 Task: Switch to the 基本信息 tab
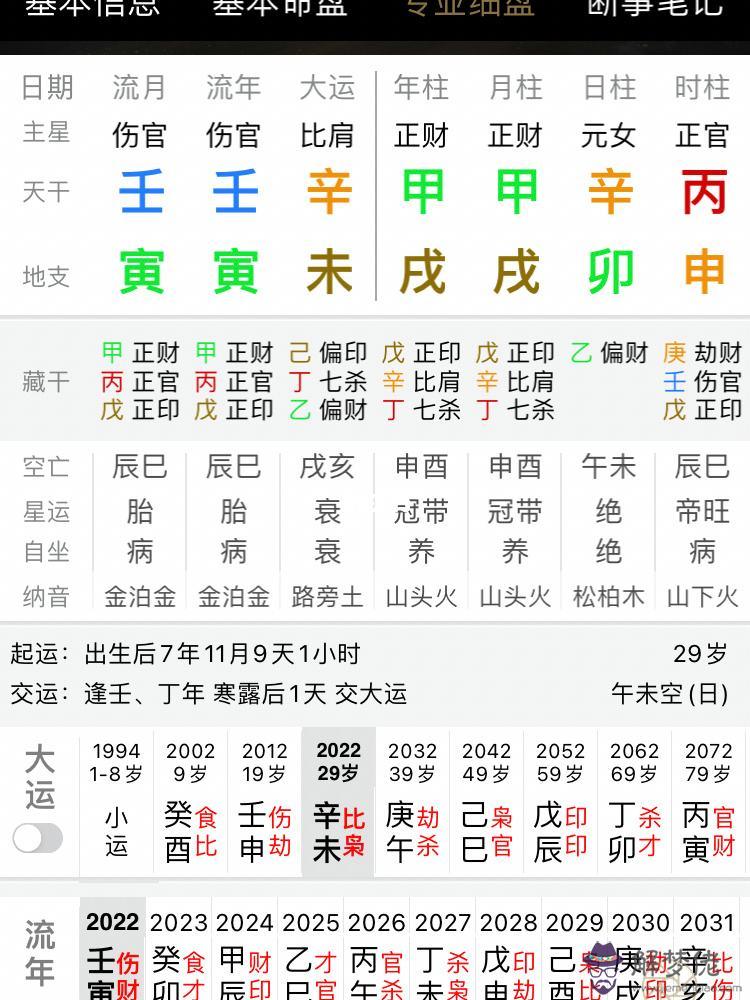92,8
